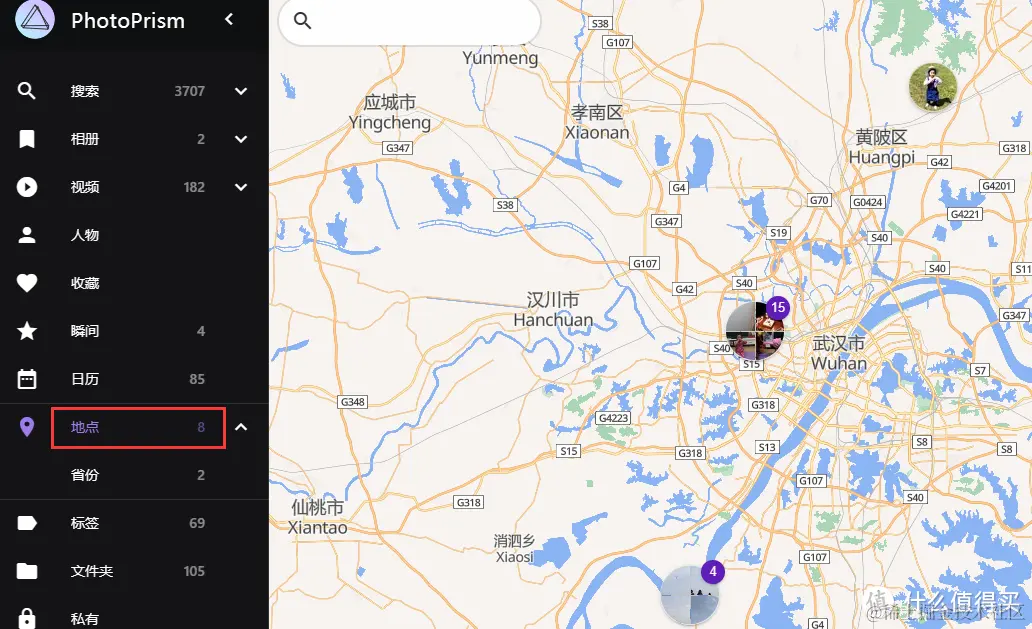The image size is (1032, 629).
Task: Open the 搜索 search section
Action: pyautogui.click(x=85, y=91)
